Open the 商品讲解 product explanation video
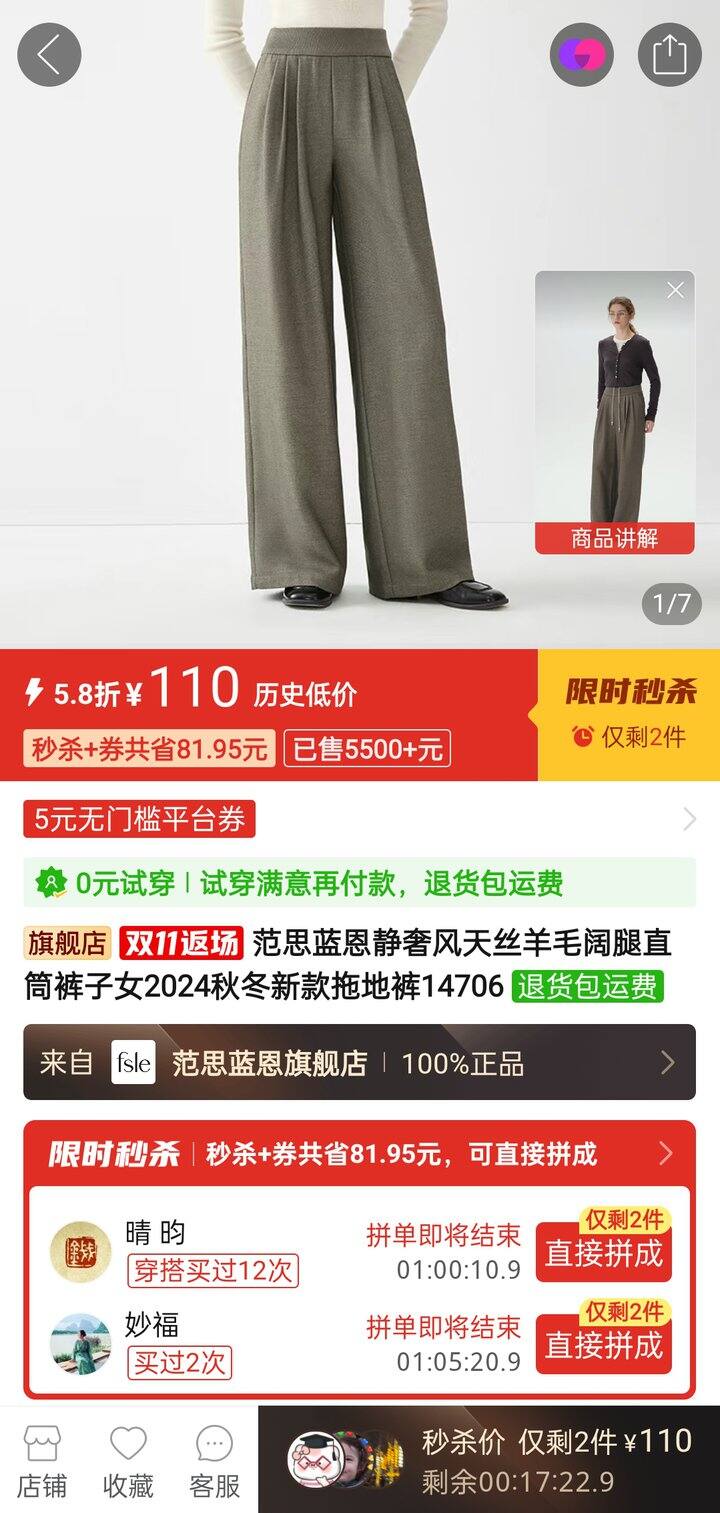This screenshot has height=1513, width=720. [x=615, y=412]
